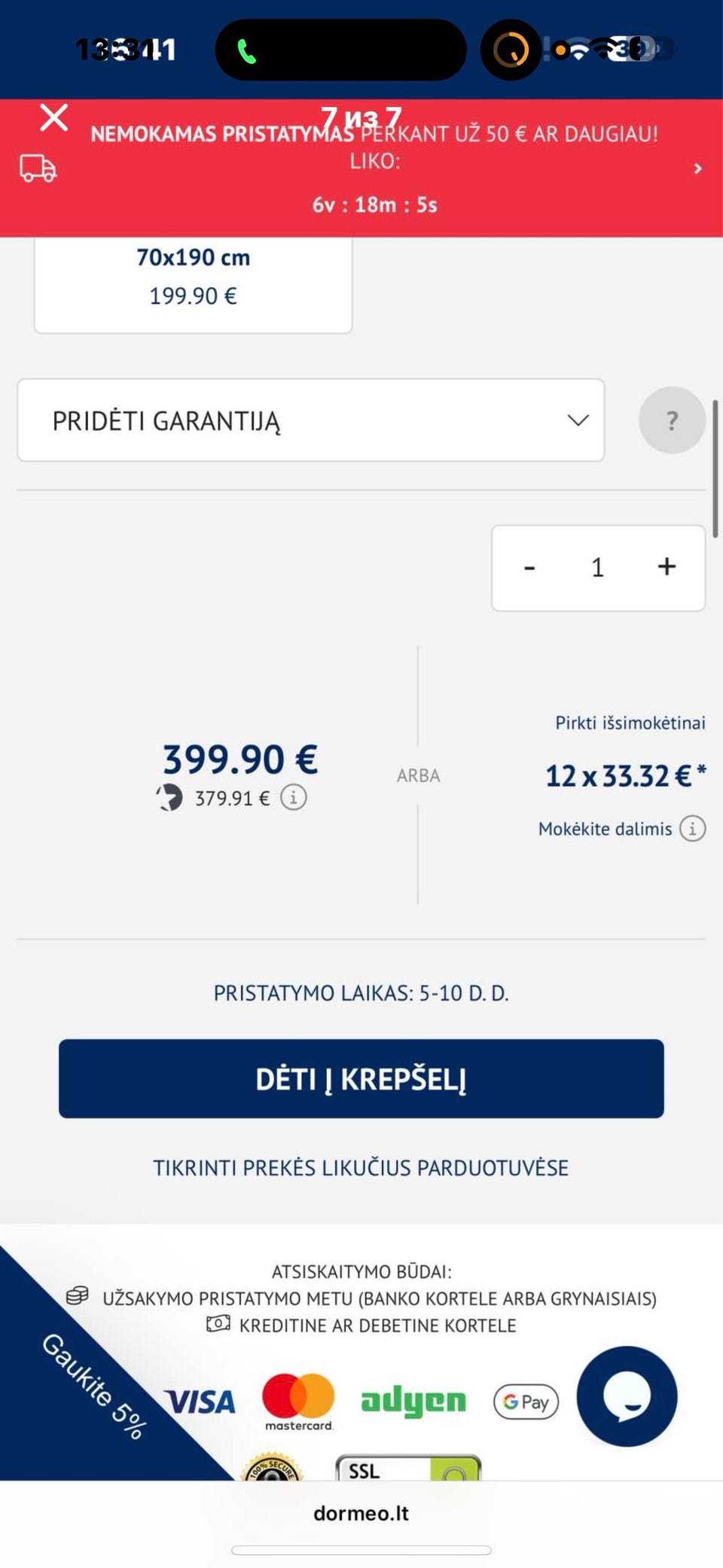Open the free delivery banner arrow

[697, 169]
